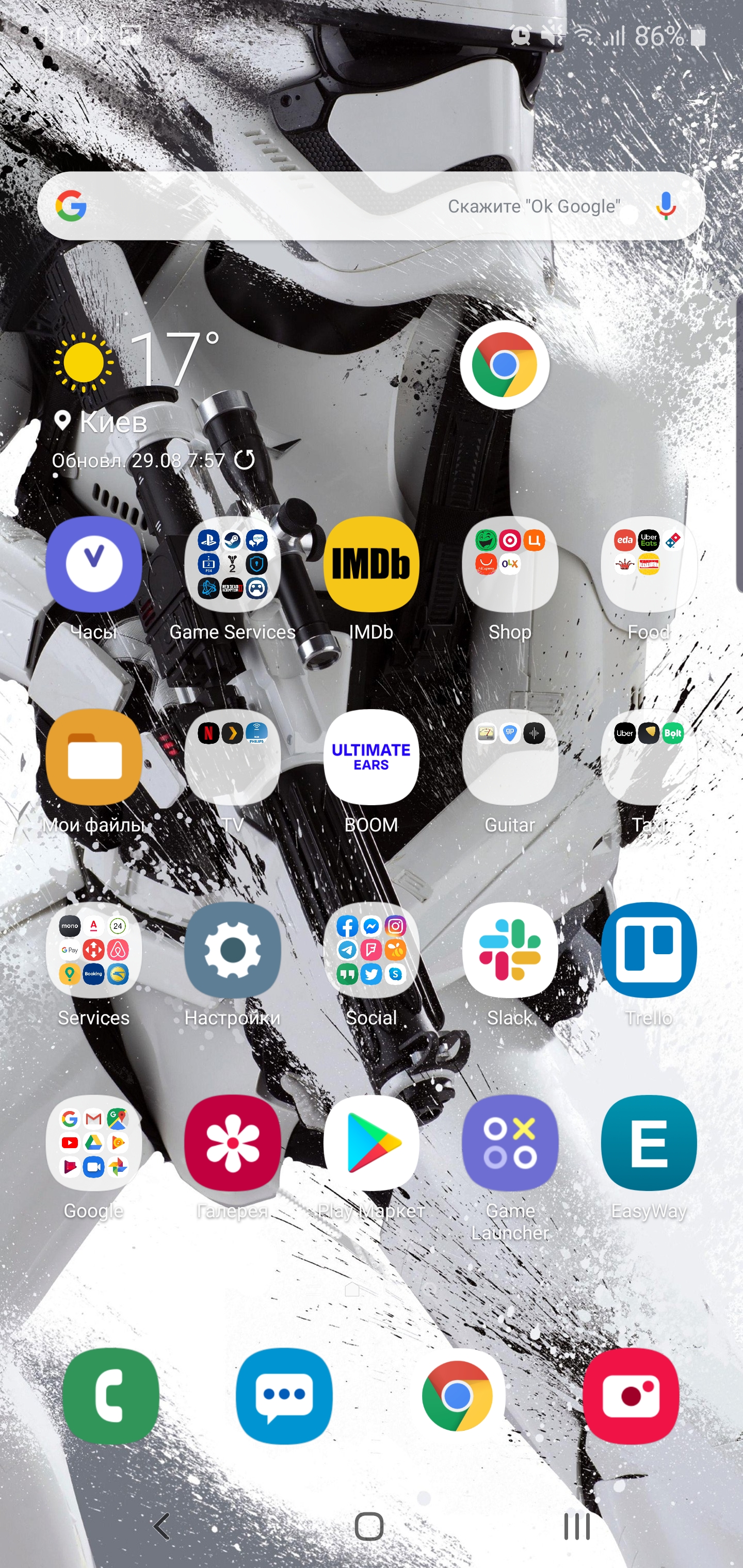Viewport: 743px width, 1568px height.
Task: Launch Trello
Action: [x=649, y=950]
